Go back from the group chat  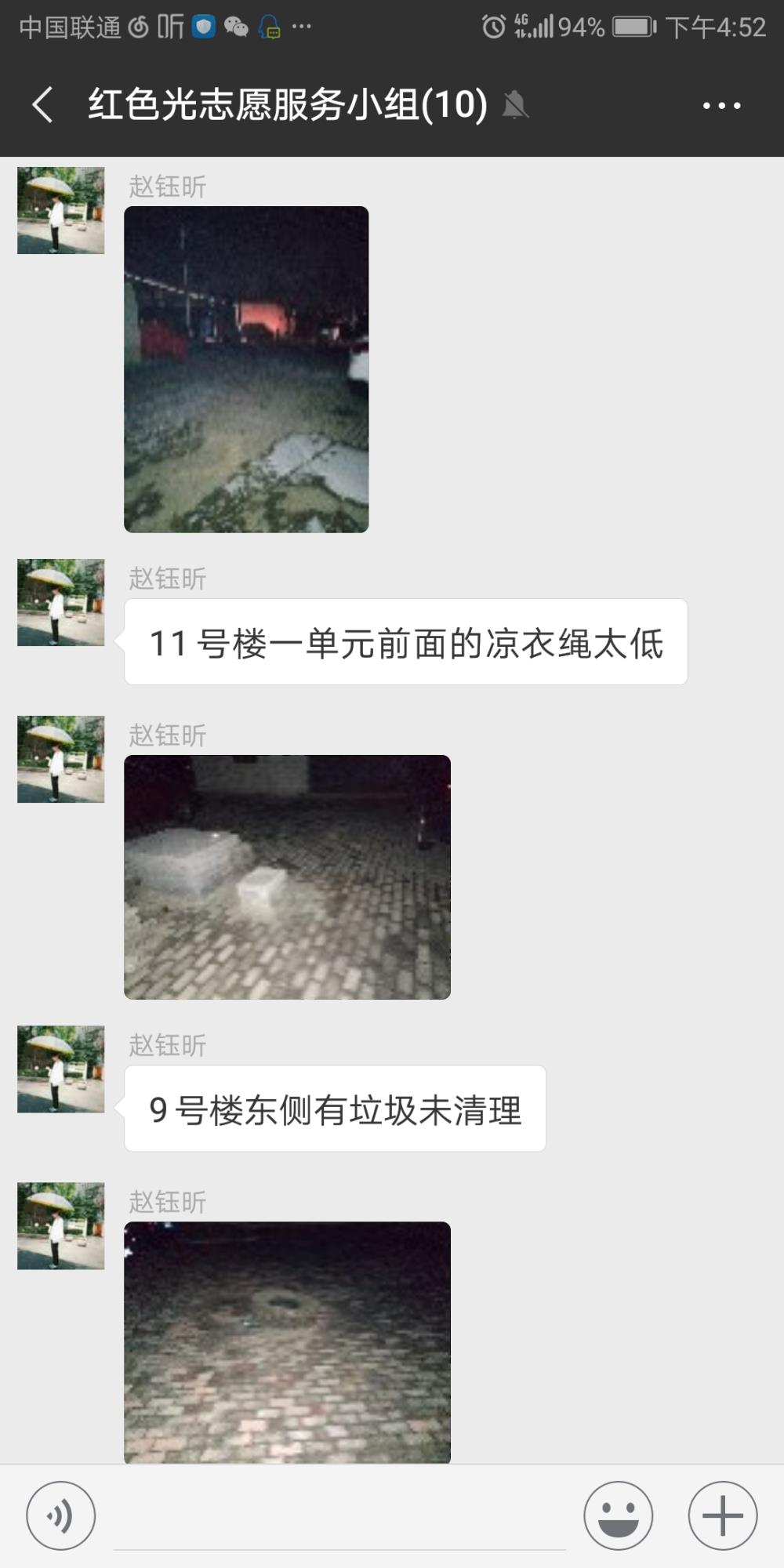pyautogui.click(x=43, y=105)
